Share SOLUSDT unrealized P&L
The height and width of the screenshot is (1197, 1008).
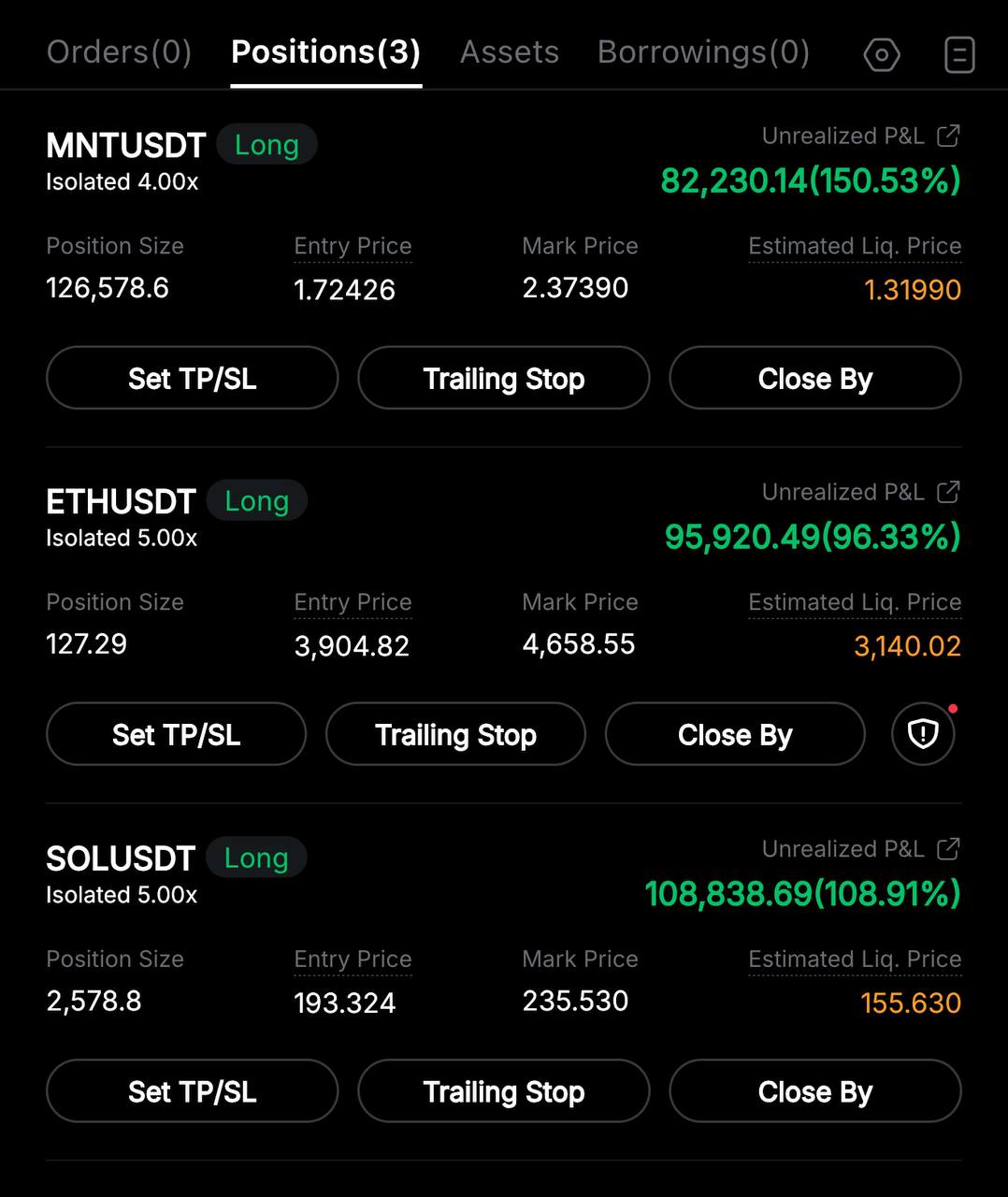[948, 849]
